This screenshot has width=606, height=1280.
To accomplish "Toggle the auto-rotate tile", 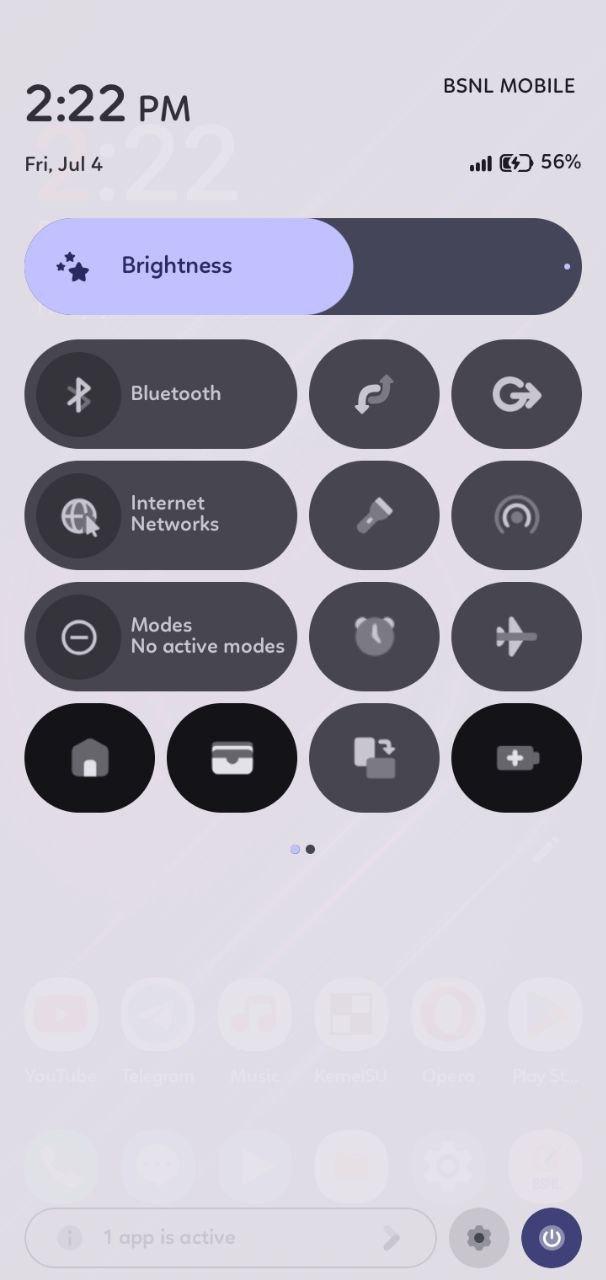I will pyautogui.click(x=374, y=394).
